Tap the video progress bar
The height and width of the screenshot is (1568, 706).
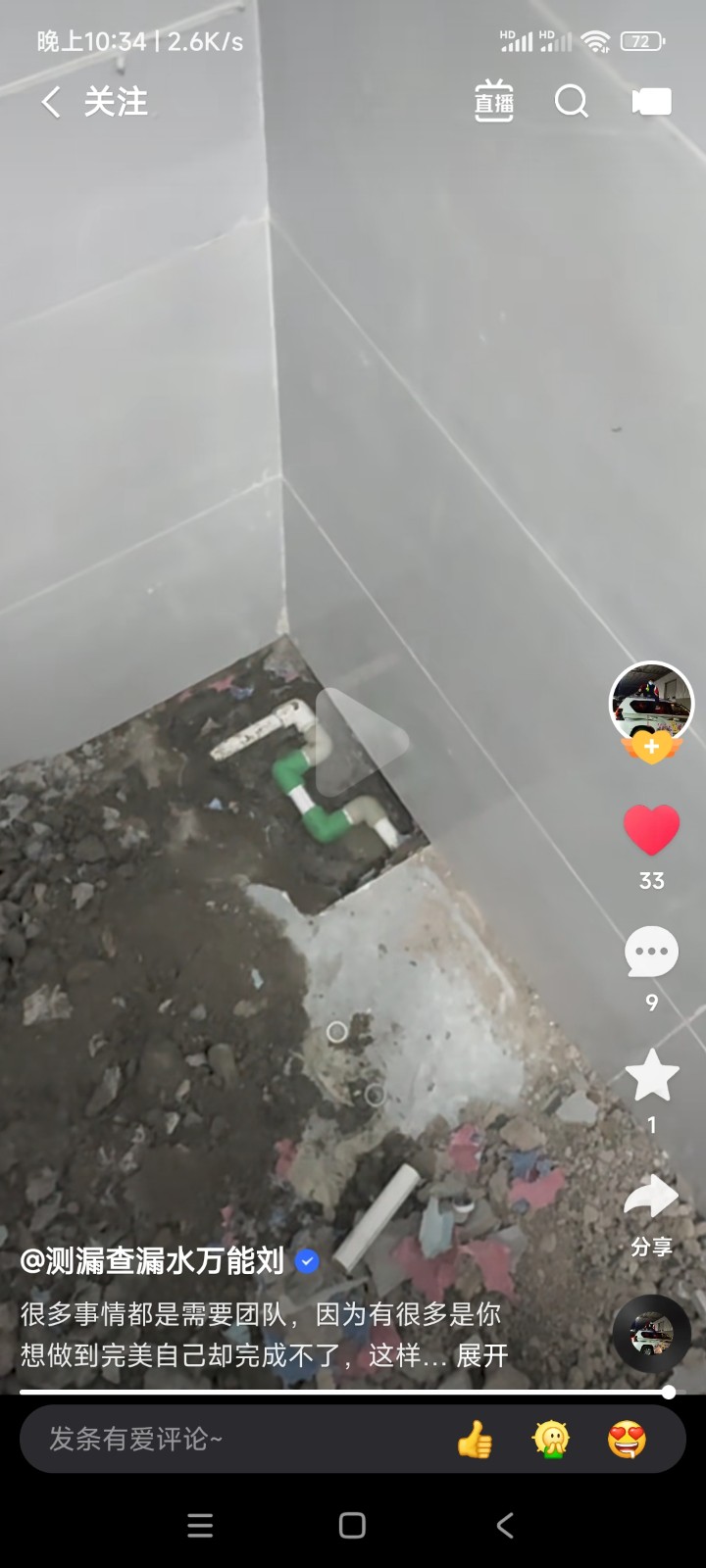click(343, 1392)
